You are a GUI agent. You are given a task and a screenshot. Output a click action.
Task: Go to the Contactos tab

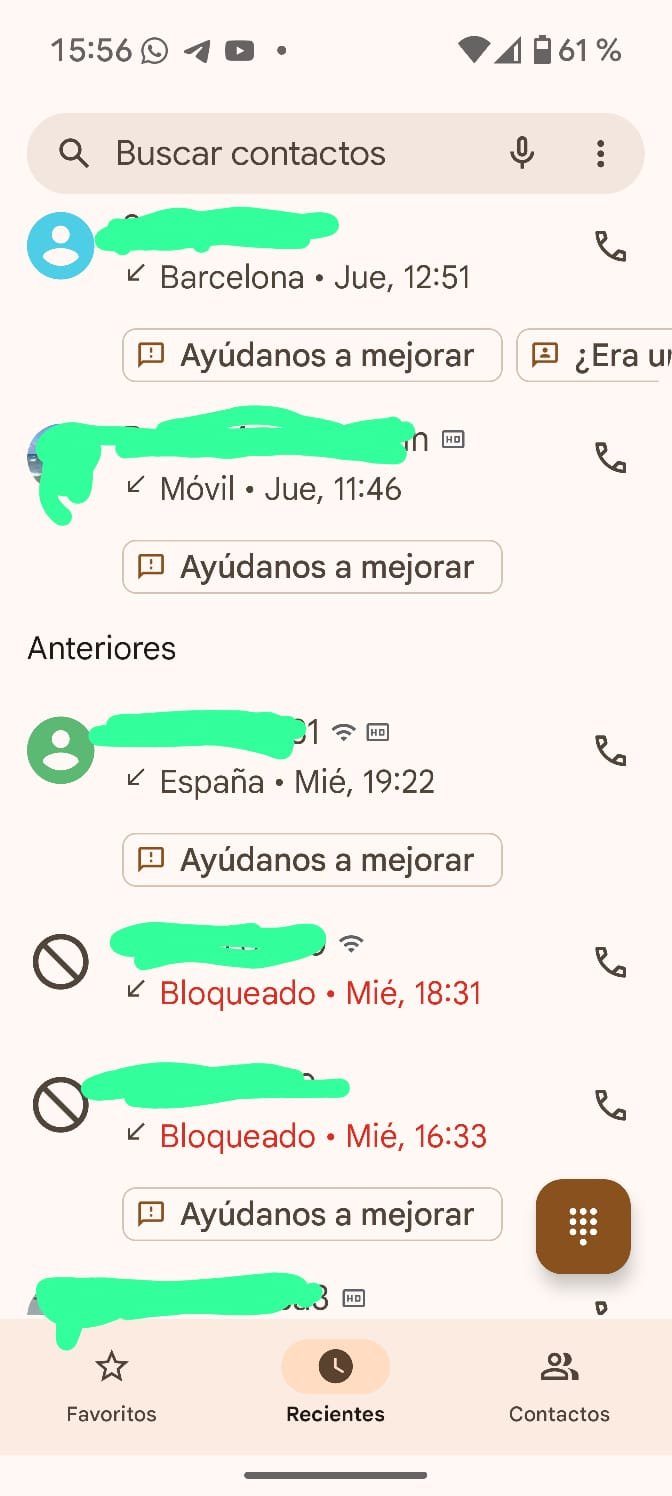coord(559,1385)
